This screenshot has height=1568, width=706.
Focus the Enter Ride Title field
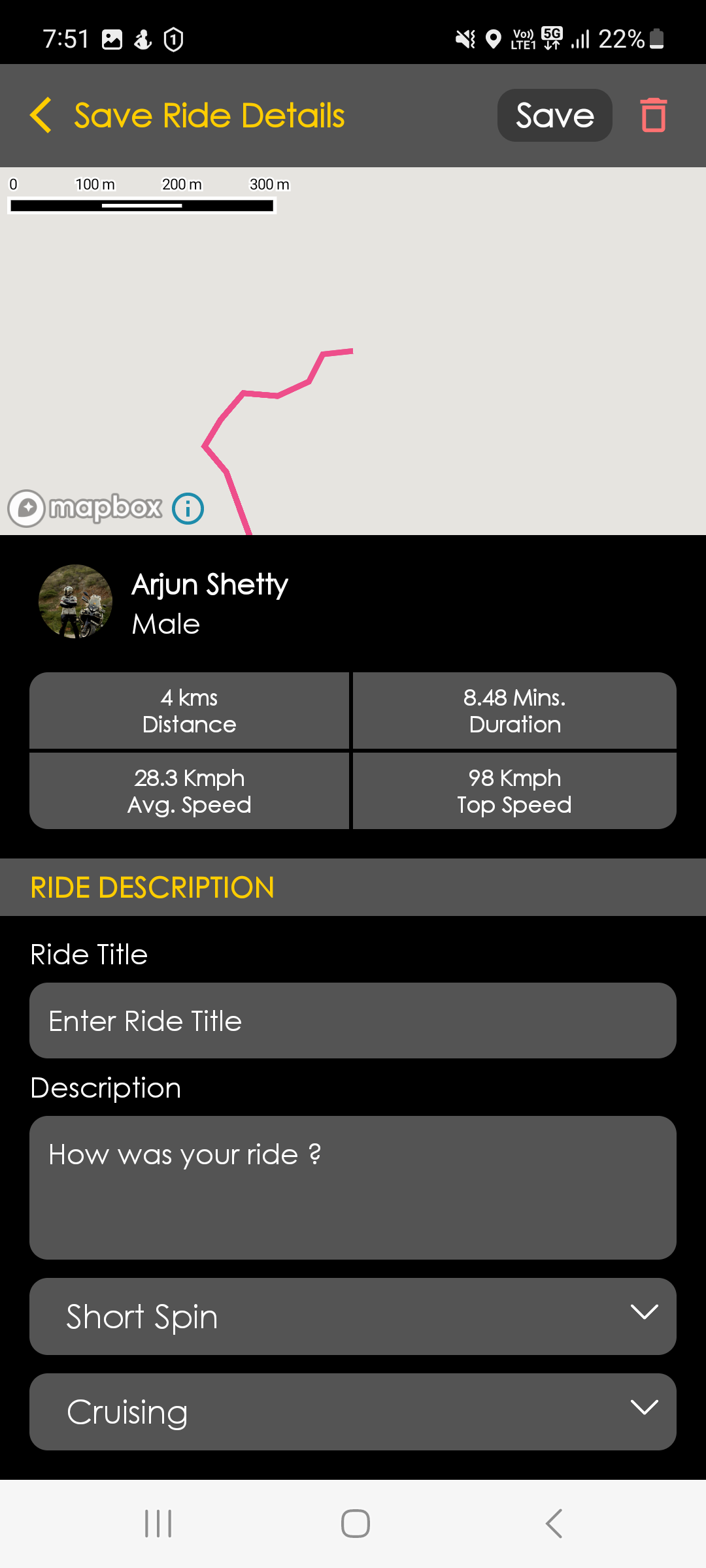(353, 1021)
